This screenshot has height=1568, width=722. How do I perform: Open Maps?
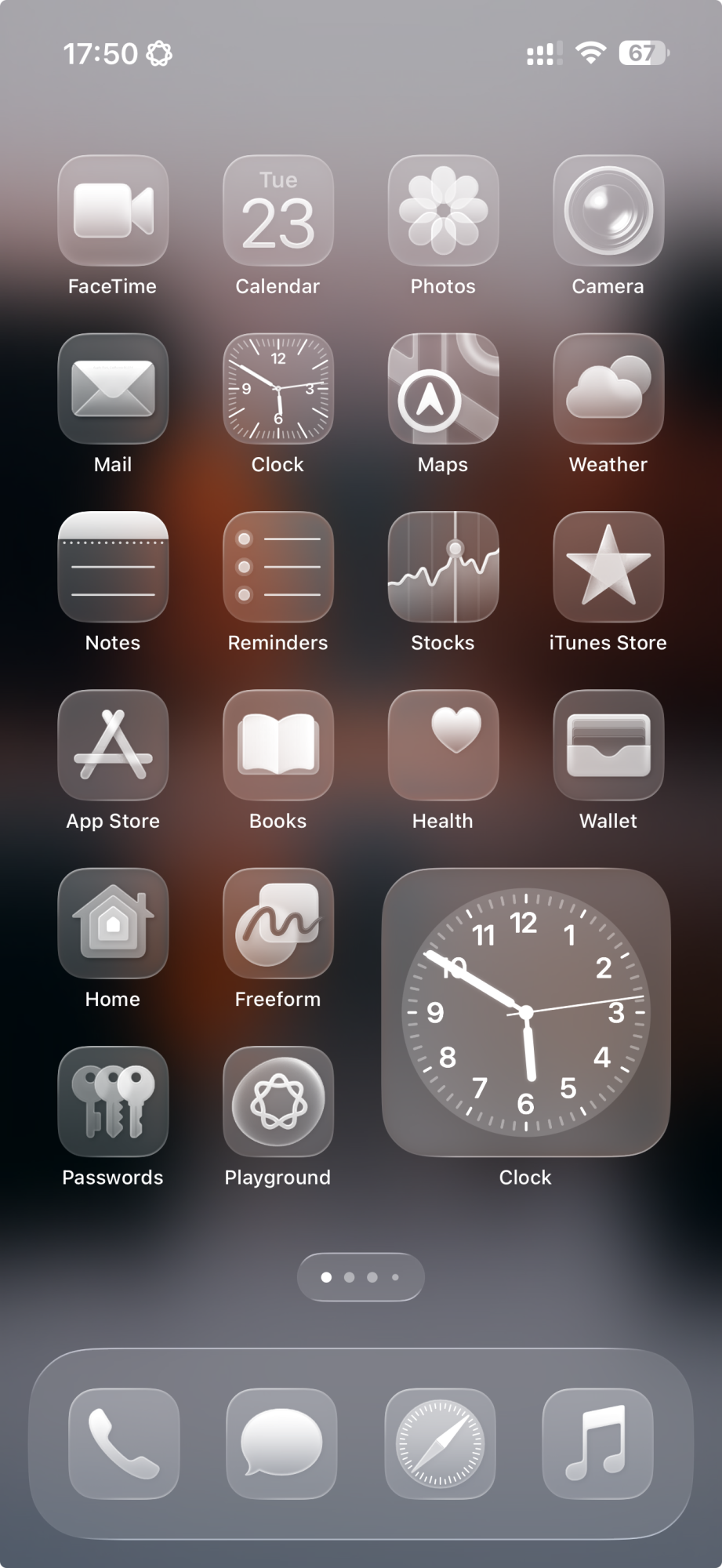tap(443, 389)
